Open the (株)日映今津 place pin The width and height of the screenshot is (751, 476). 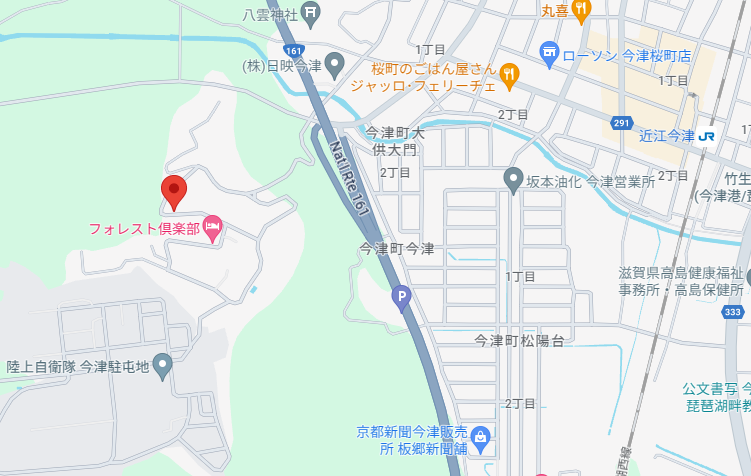tap(334, 66)
